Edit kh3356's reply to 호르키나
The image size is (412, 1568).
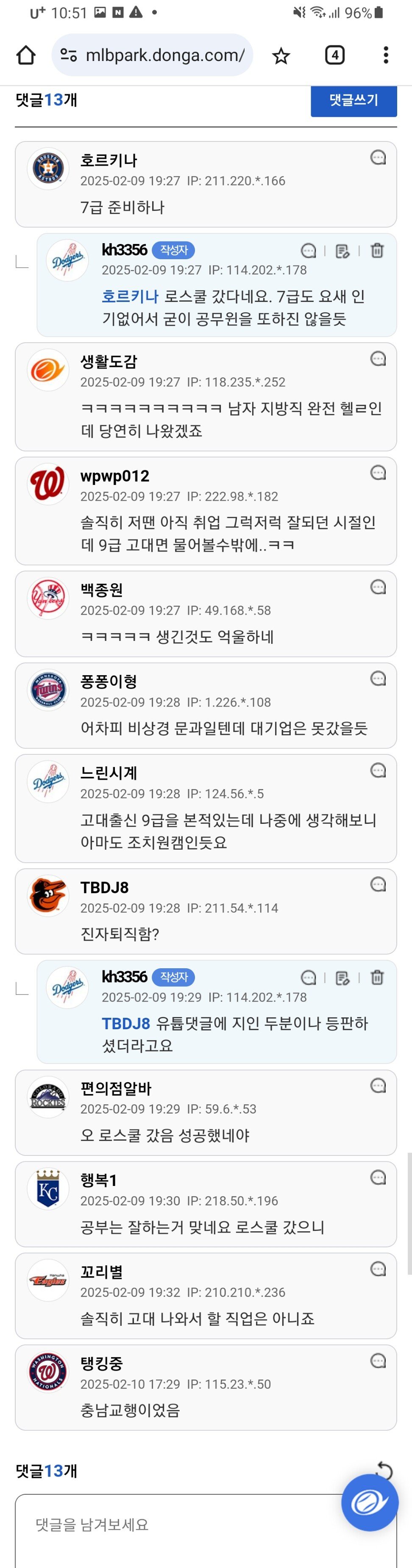[x=342, y=251]
